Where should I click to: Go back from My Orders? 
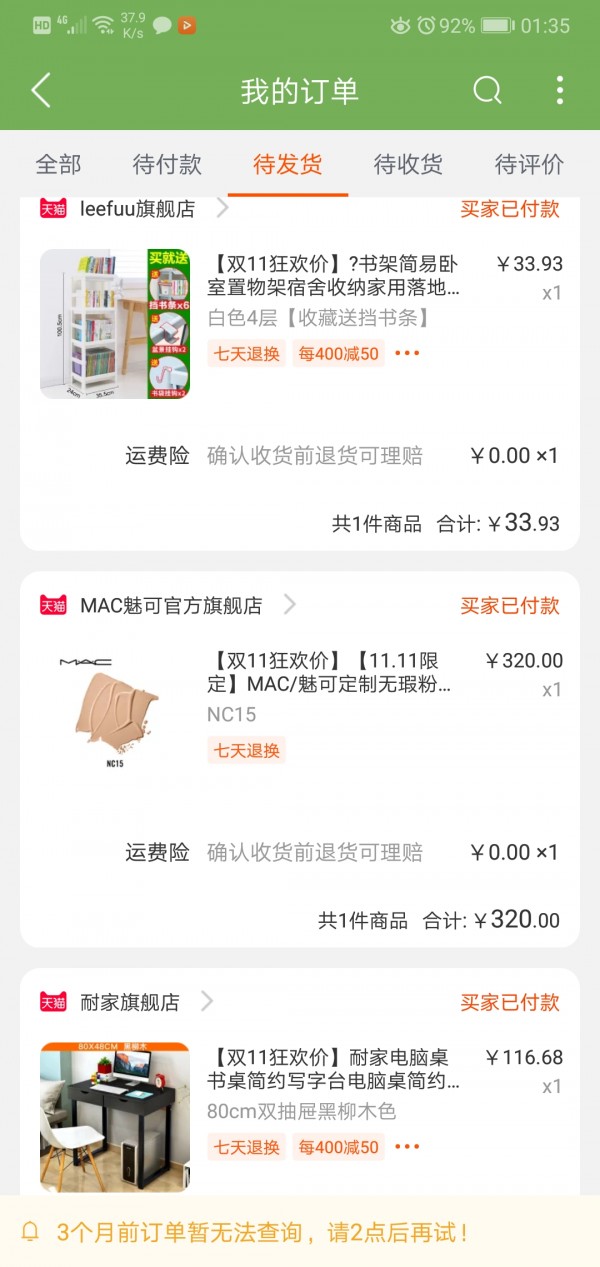pyautogui.click(x=40, y=91)
